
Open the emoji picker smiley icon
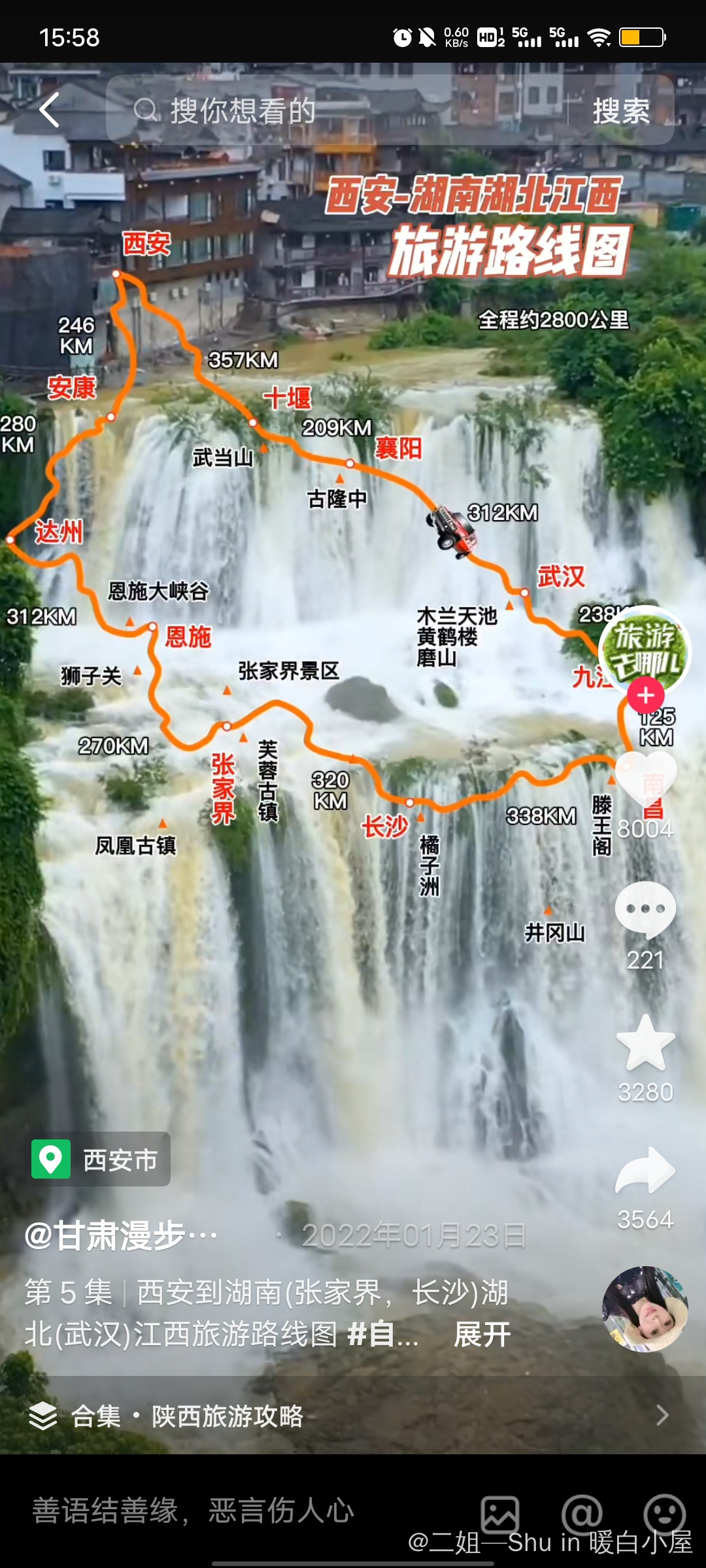point(664,1514)
